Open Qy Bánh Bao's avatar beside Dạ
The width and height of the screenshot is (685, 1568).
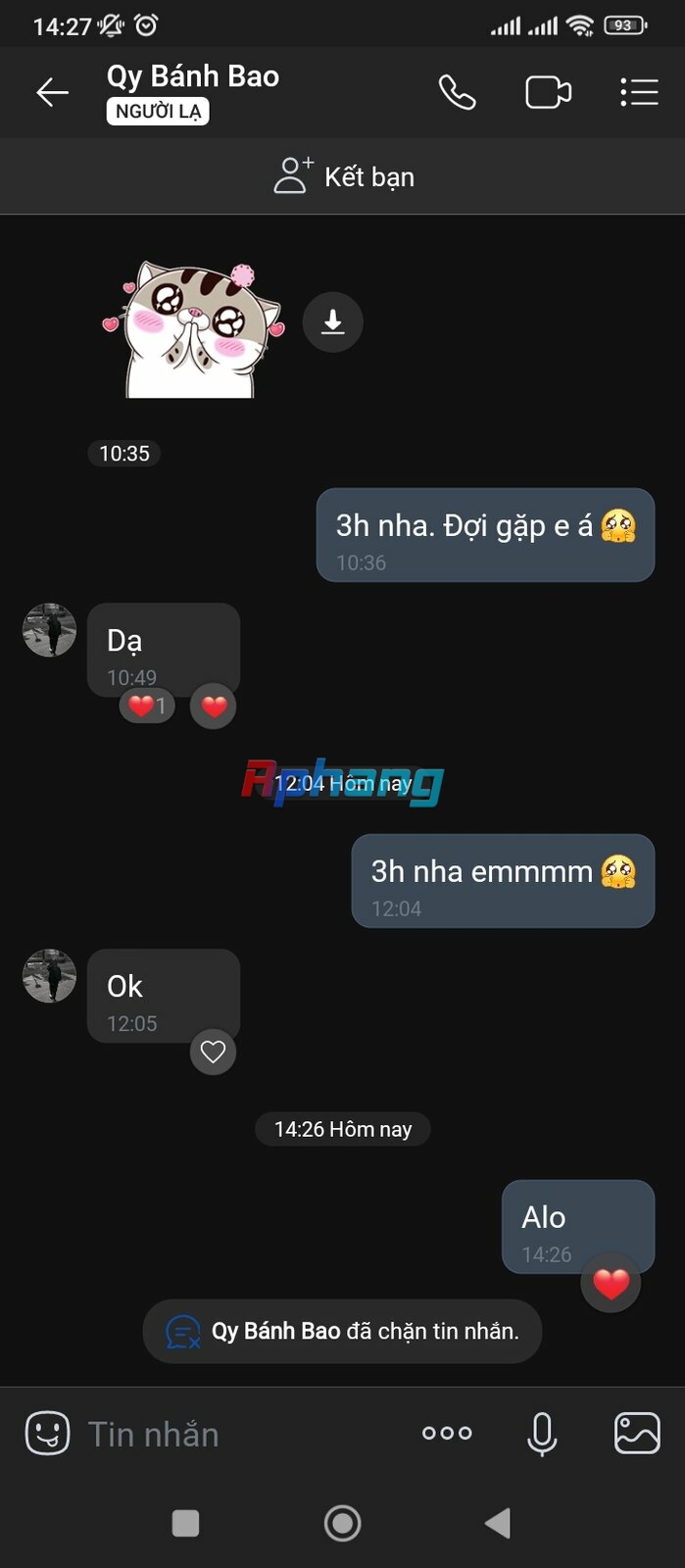[49, 630]
